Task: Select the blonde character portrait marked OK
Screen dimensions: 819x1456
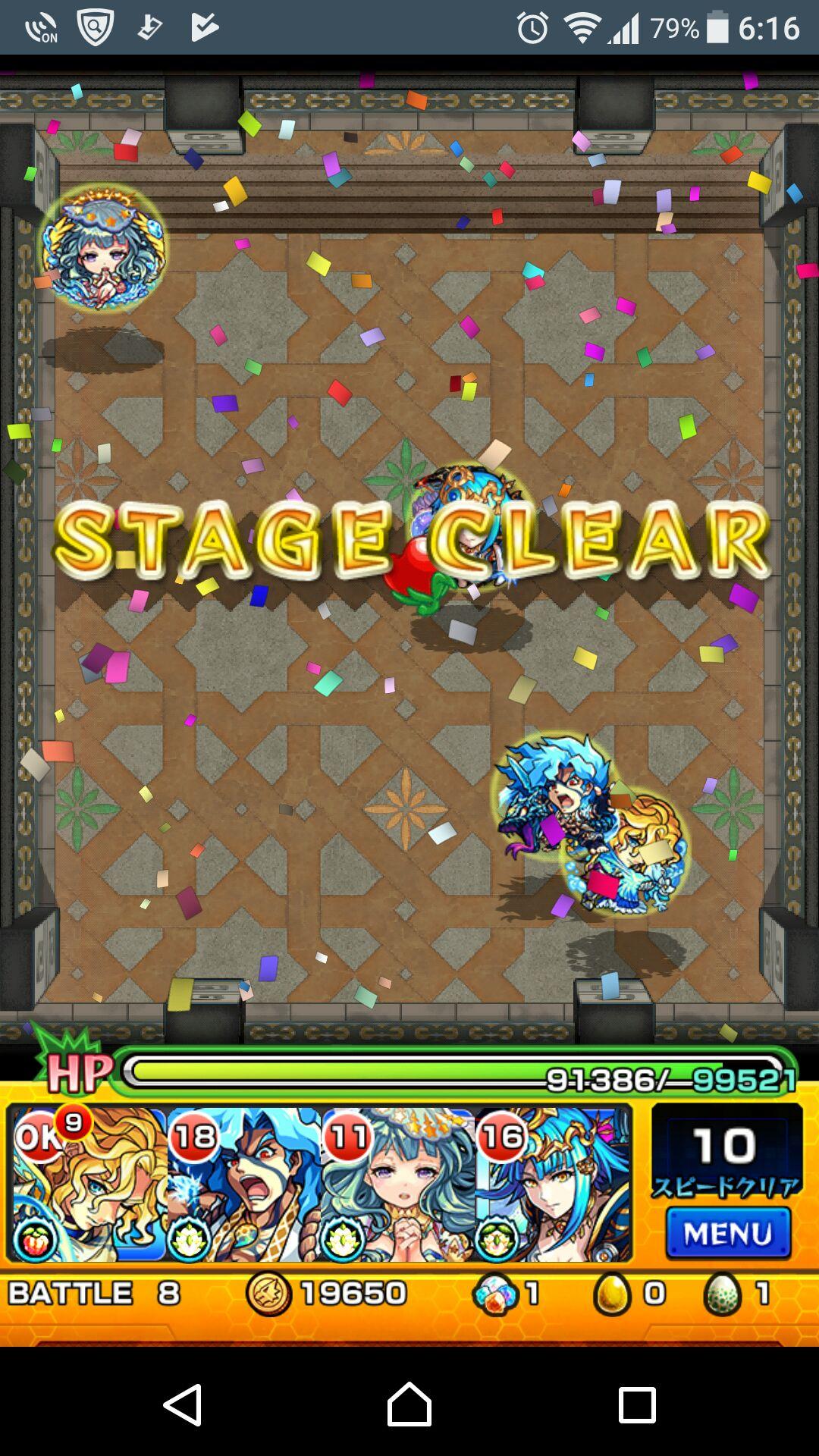Action: click(89, 1185)
